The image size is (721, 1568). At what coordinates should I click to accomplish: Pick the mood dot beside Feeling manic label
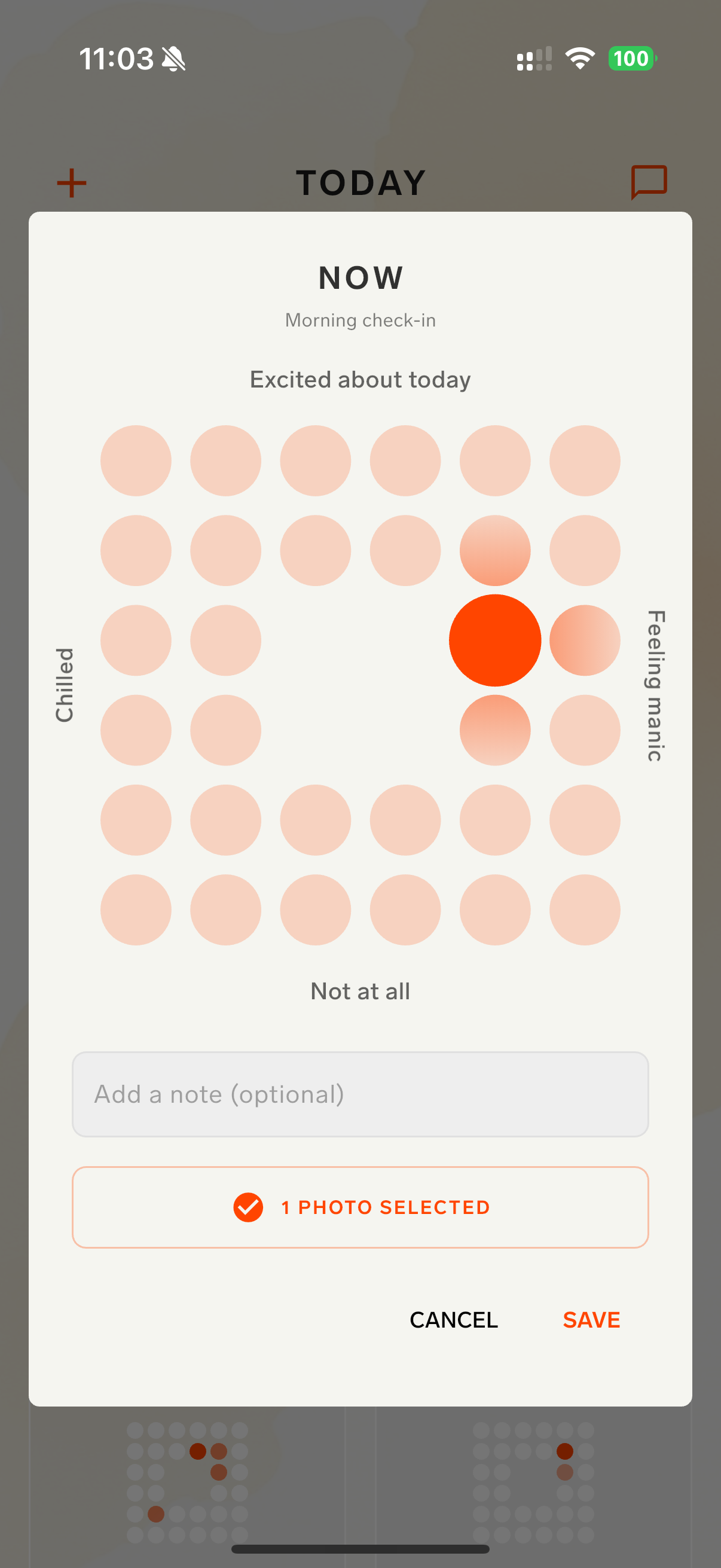[x=585, y=640]
